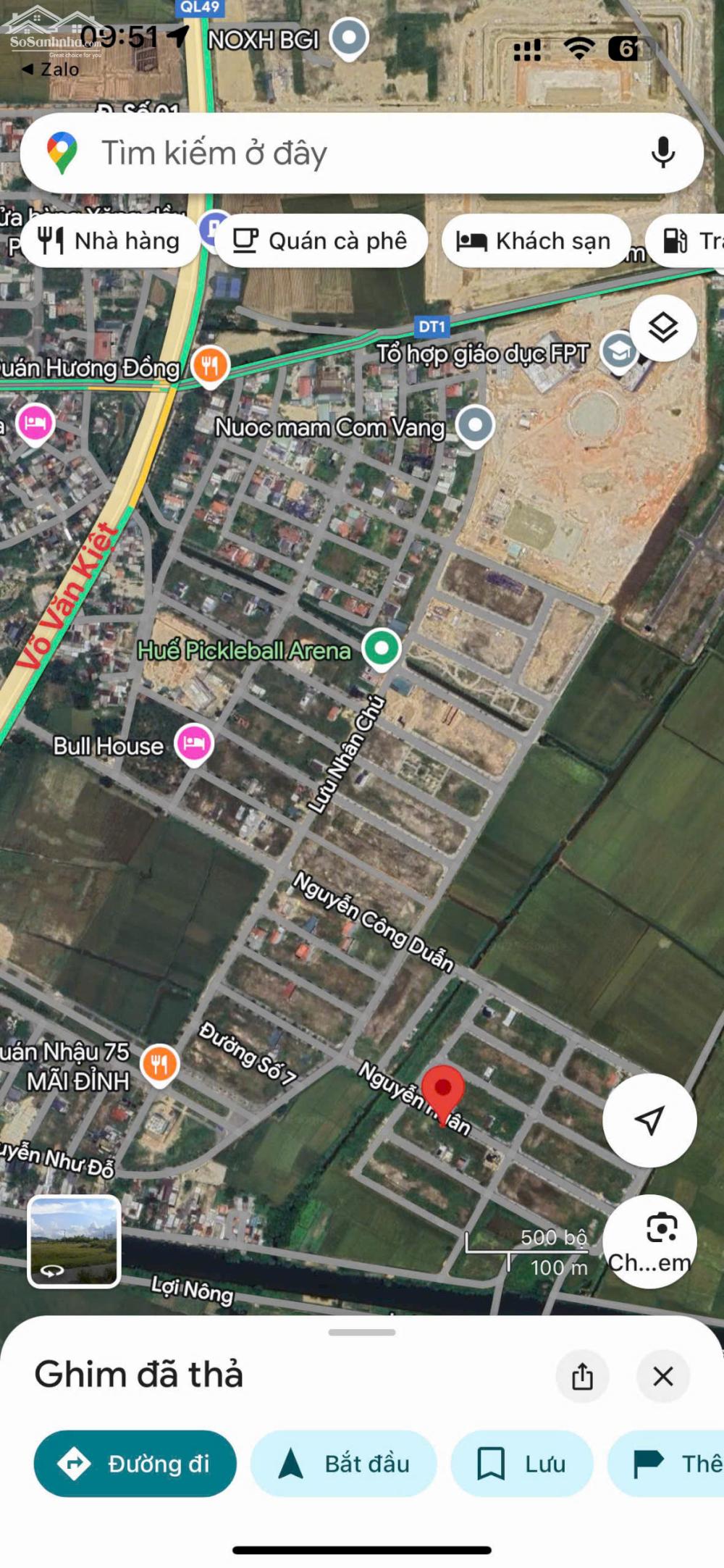Return to Zalo via the back link
Screen dimensions: 724x1568
(51, 70)
